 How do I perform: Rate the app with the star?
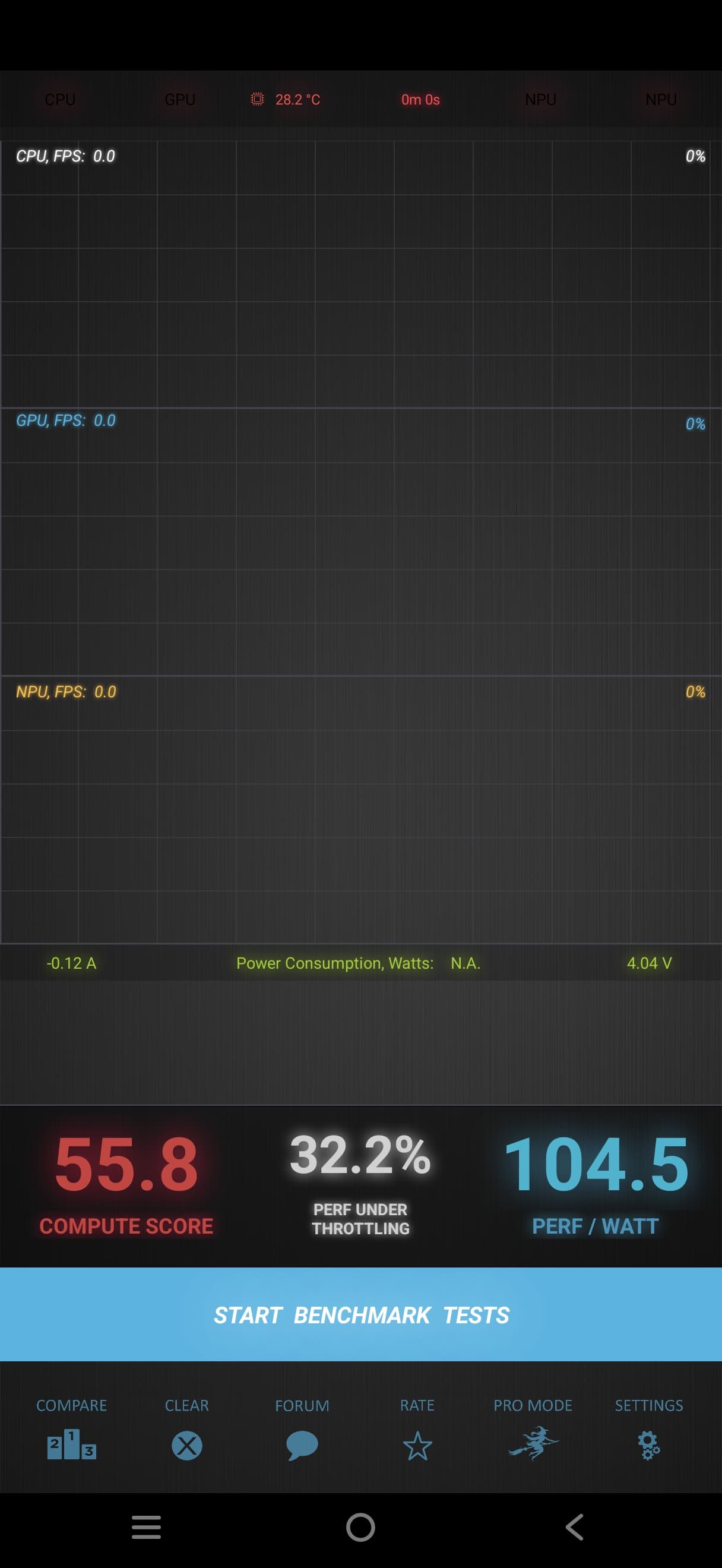417,1445
